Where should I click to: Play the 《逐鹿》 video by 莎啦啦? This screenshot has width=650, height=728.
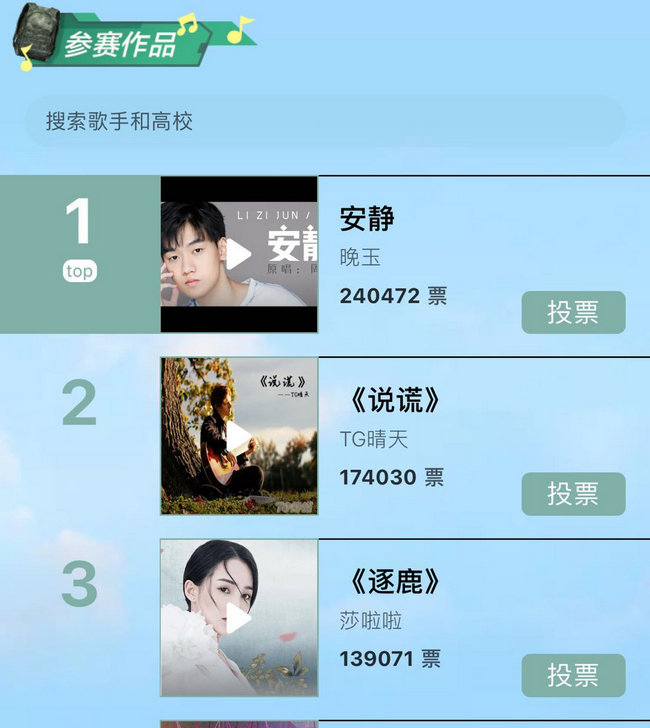click(x=239, y=618)
